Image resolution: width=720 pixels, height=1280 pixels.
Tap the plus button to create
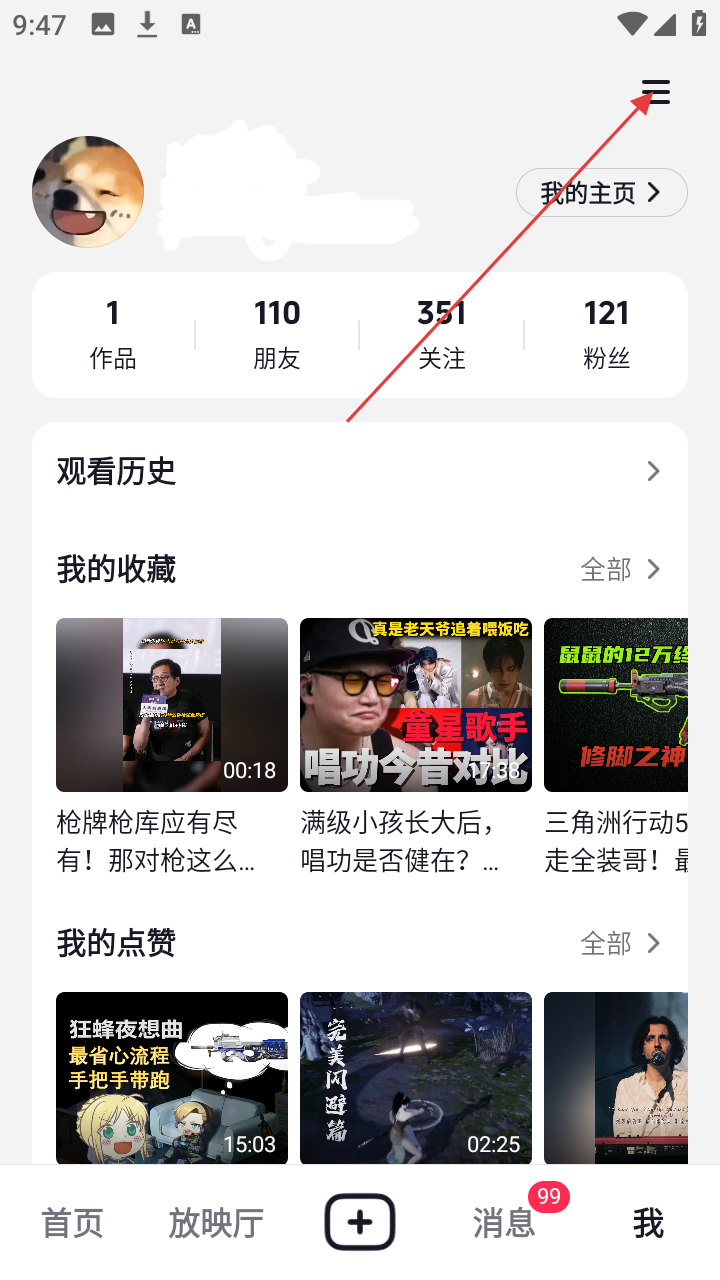(x=360, y=1222)
